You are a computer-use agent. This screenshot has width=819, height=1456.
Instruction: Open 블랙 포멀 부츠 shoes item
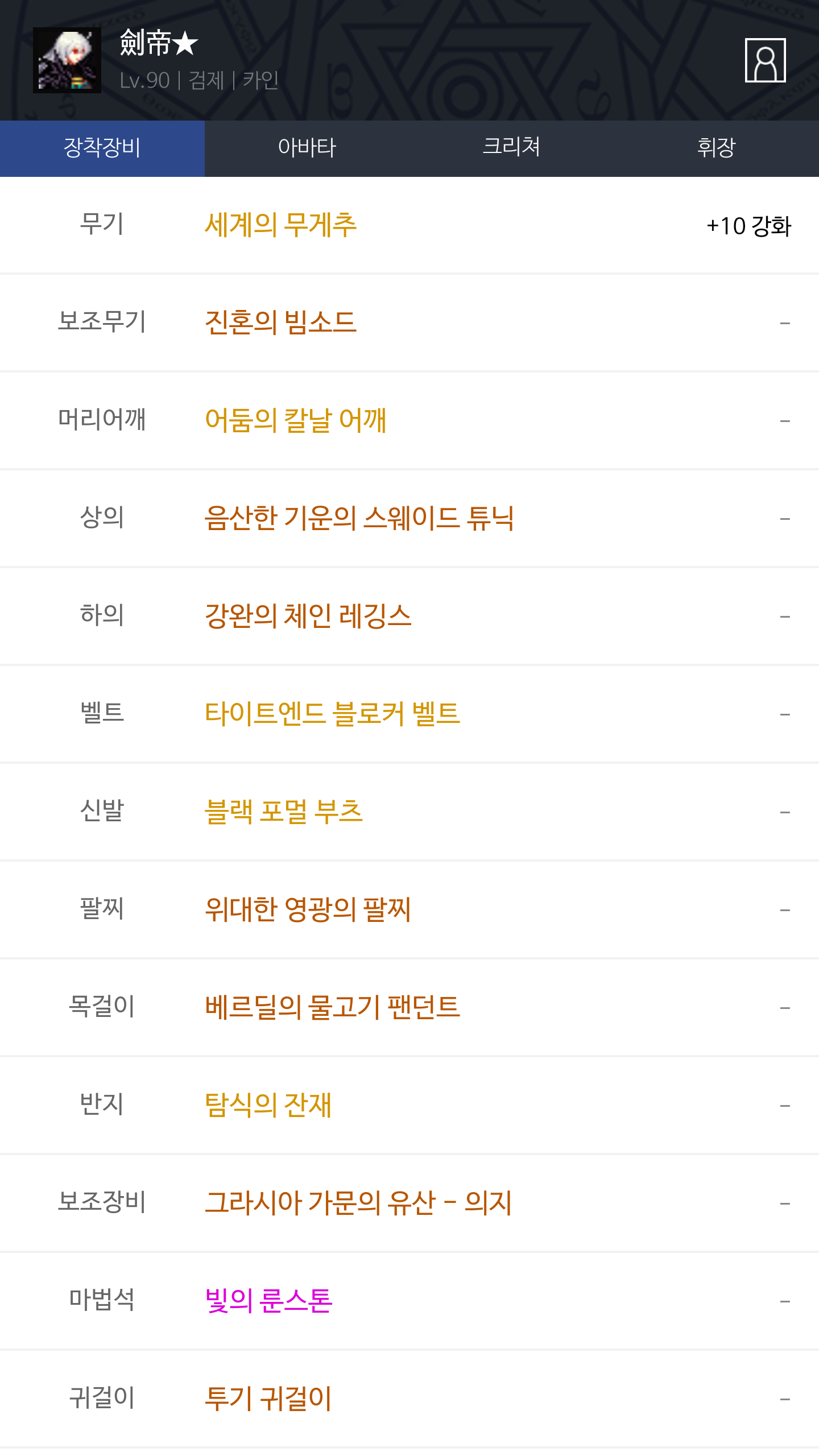tap(284, 812)
